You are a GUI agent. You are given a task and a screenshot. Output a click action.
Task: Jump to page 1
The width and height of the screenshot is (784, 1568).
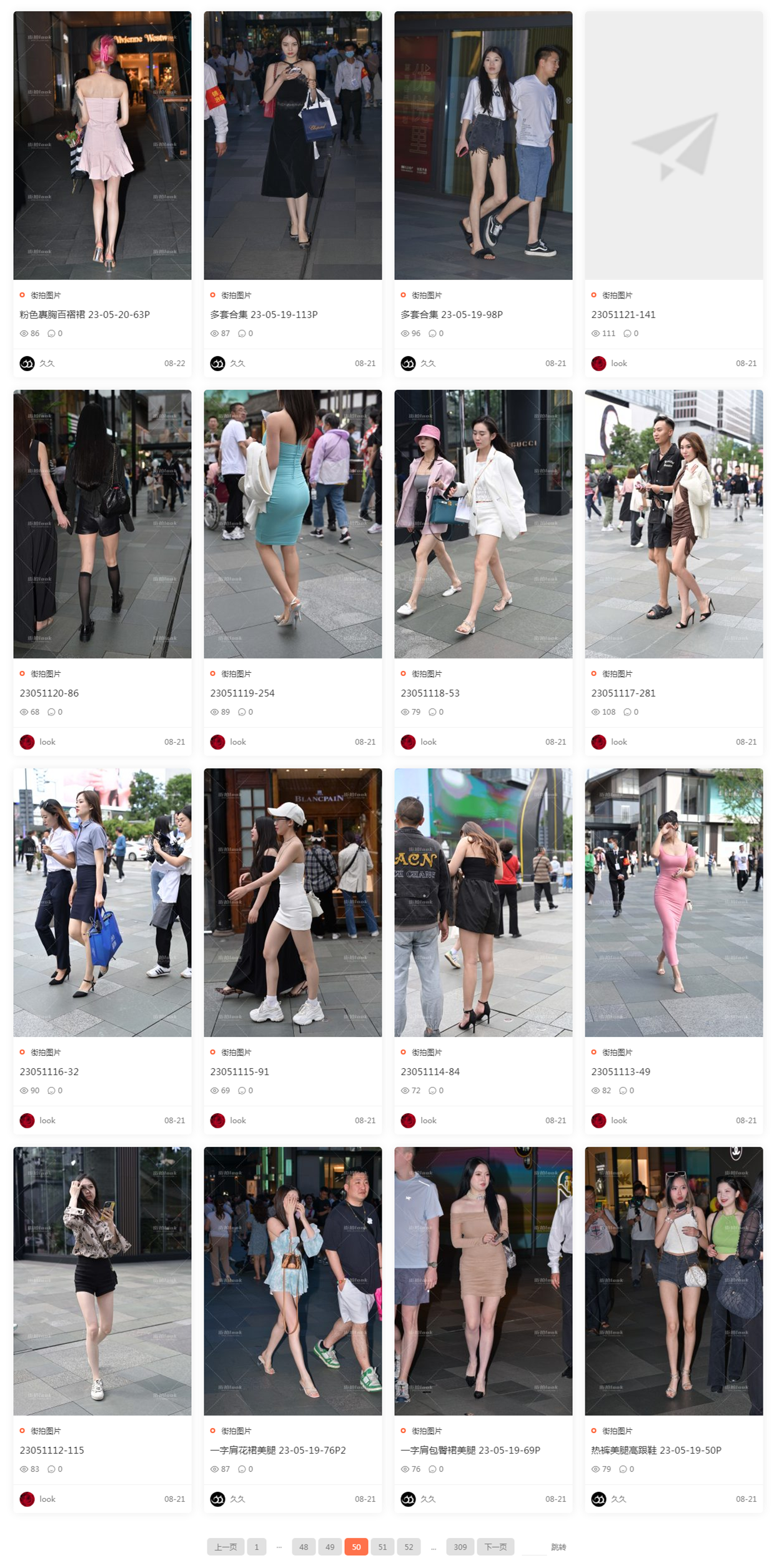256,1547
